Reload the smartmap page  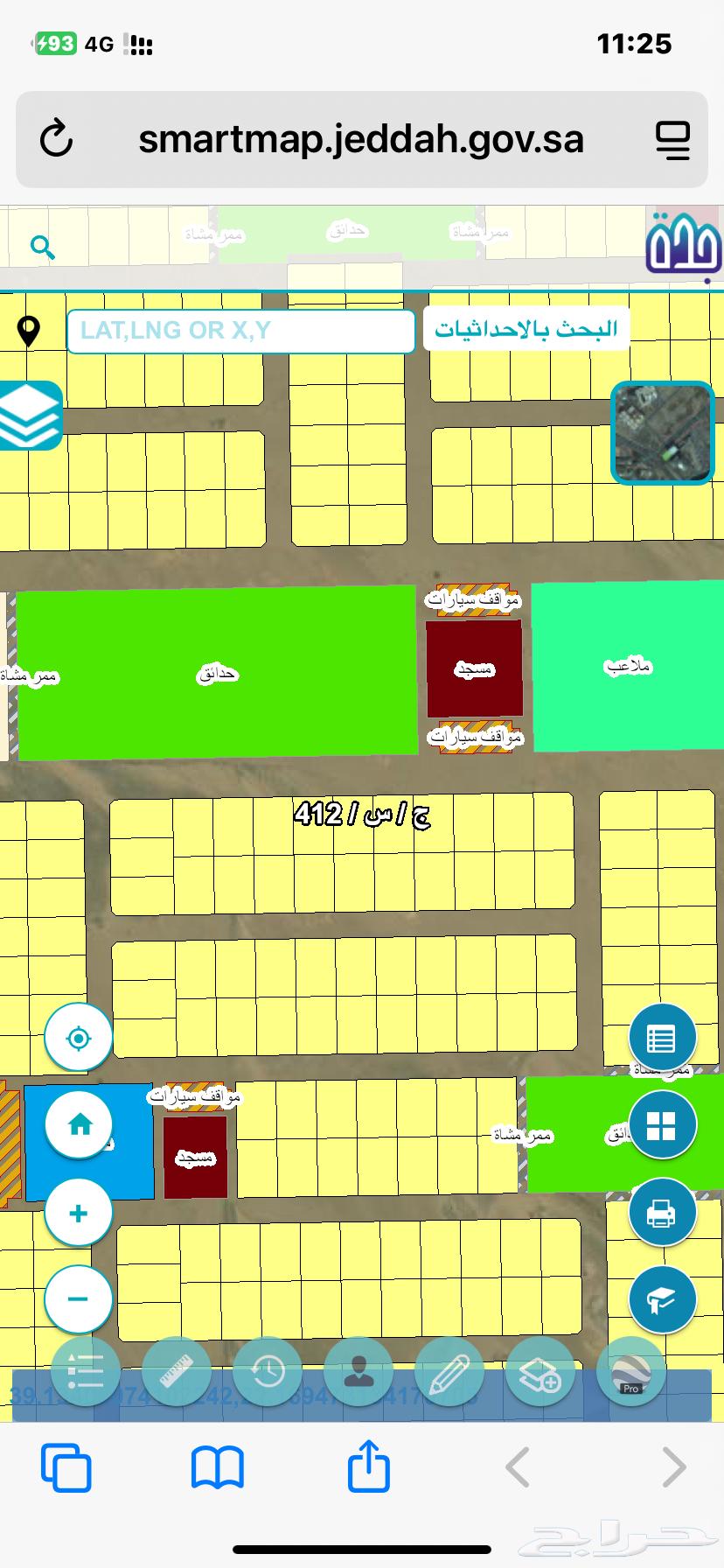[x=57, y=139]
